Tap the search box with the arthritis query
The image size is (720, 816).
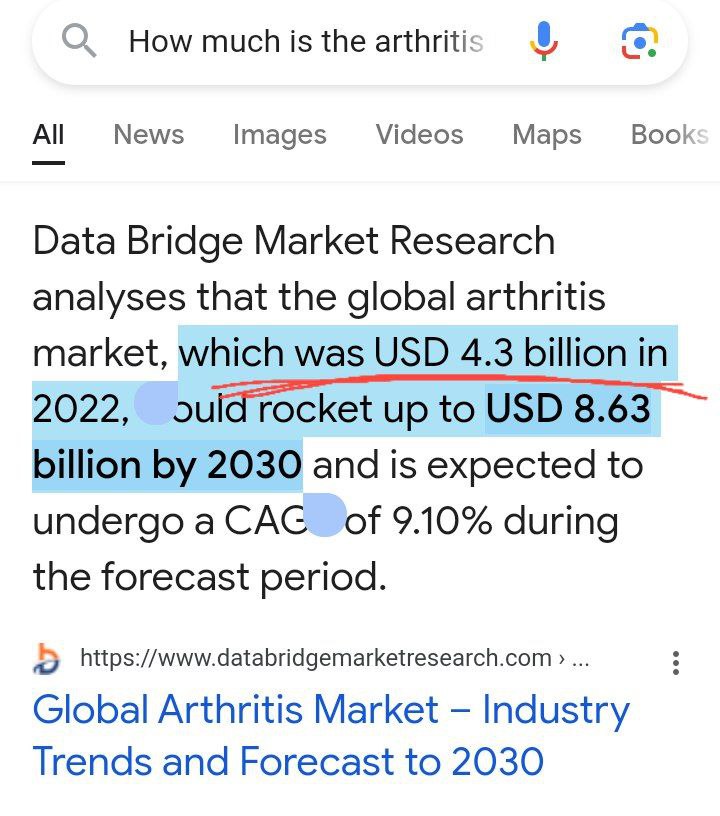click(x=305, y=42)
